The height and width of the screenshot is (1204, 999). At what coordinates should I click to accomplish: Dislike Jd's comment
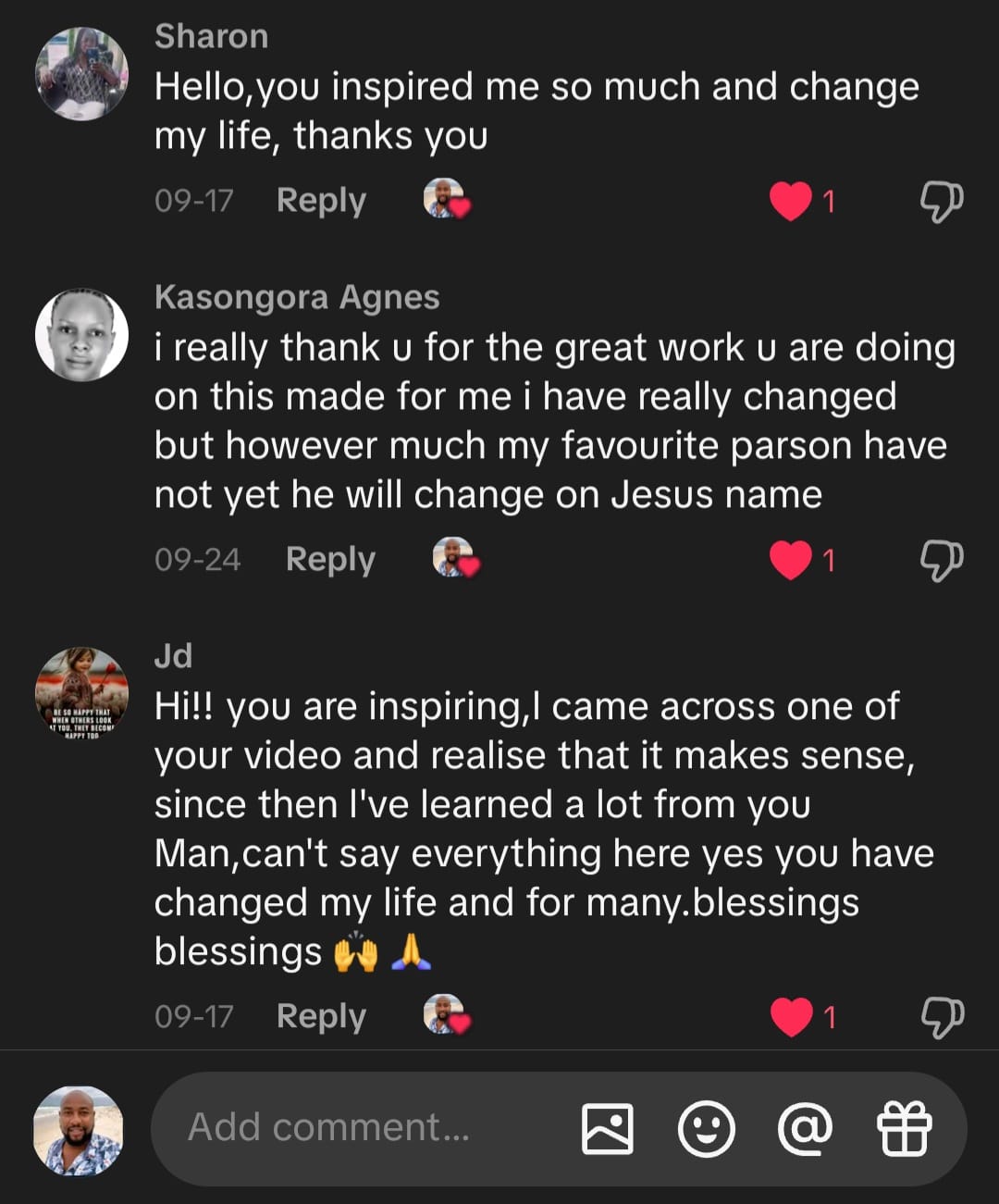click(x=942, y=1017)
